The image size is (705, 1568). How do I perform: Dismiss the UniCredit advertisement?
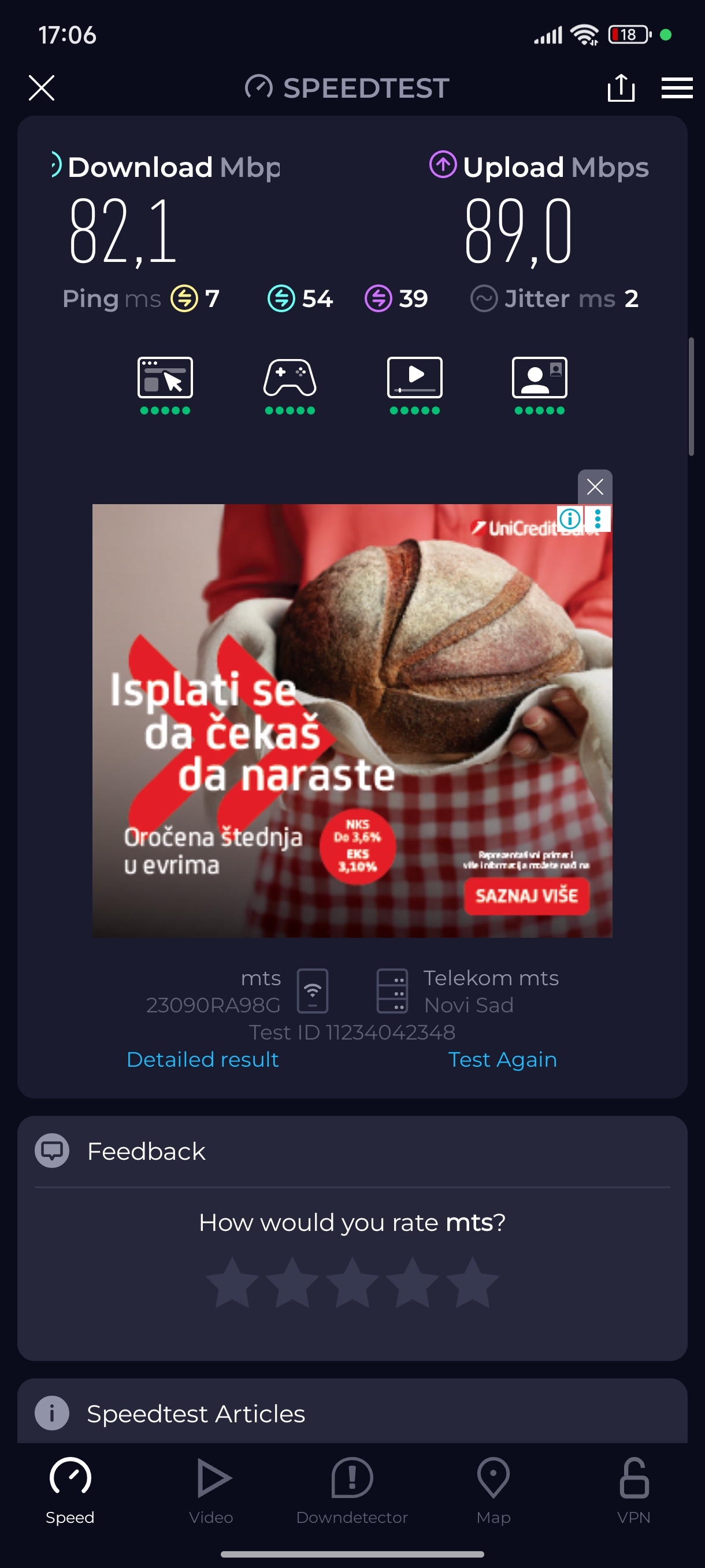click(x=594, y=486)
